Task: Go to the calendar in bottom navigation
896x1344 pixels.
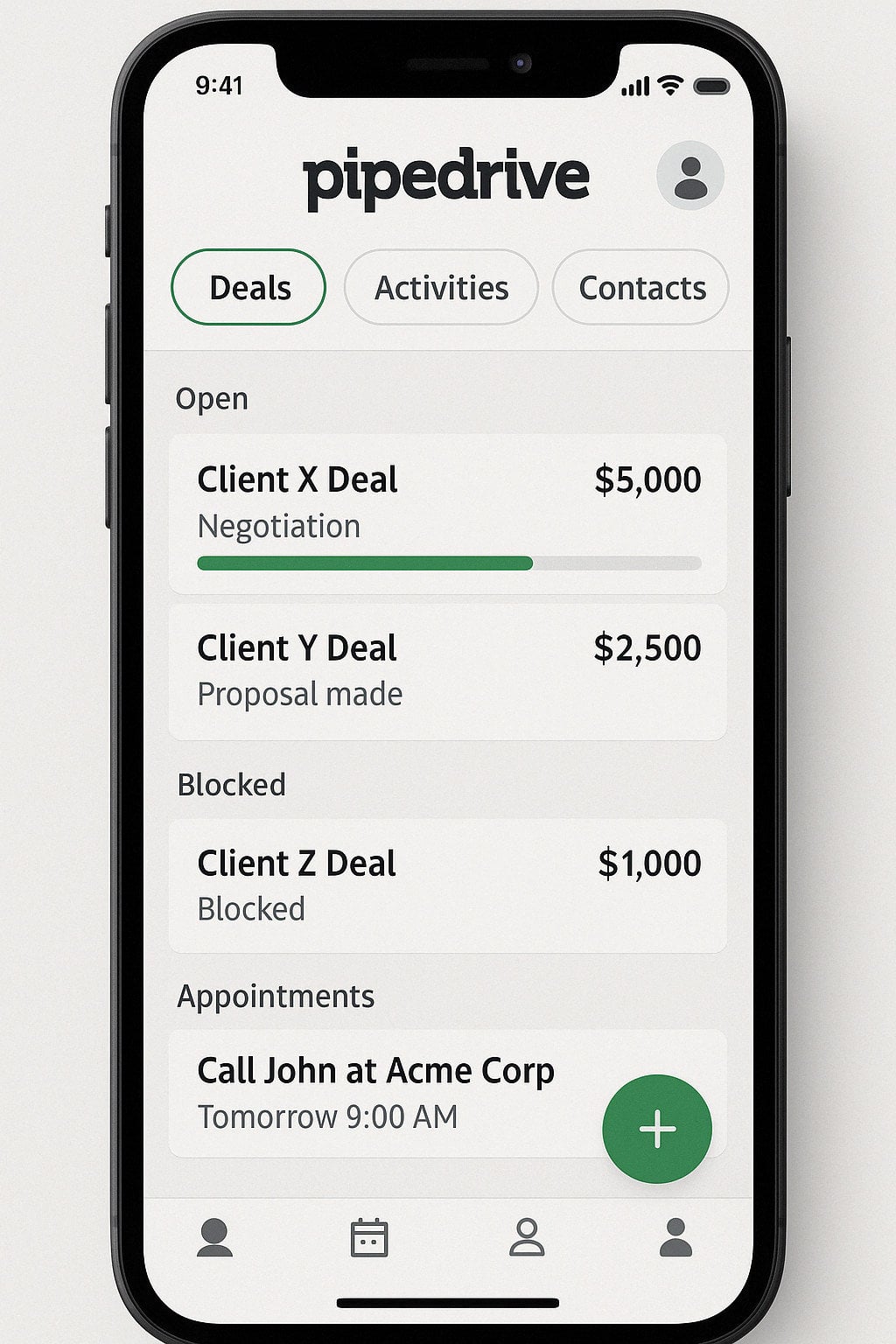Action: coord(369,1238)
